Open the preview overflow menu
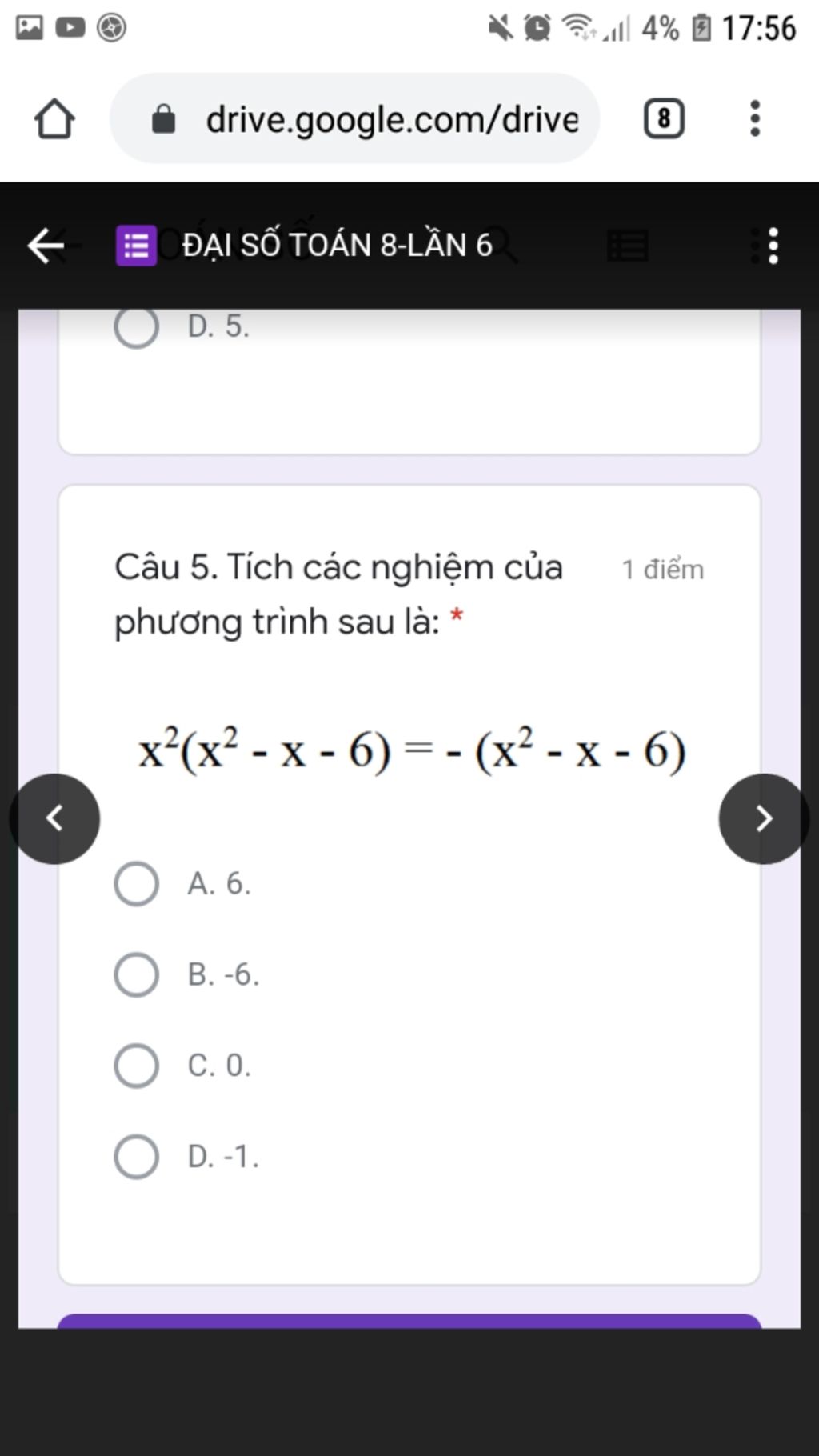The width and height of the screenshot is (819, 1456). [773, 246]
